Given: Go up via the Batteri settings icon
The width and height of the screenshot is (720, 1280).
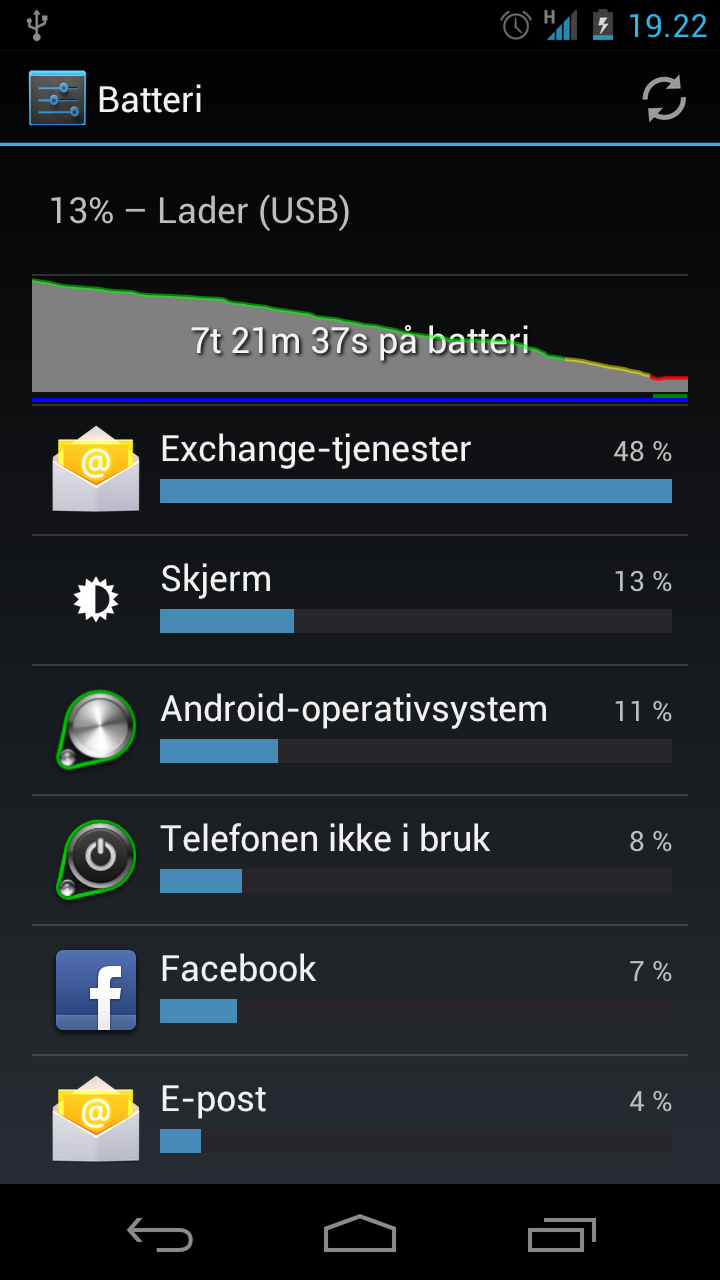Looking at the screenshot, I should click(57, 99).
